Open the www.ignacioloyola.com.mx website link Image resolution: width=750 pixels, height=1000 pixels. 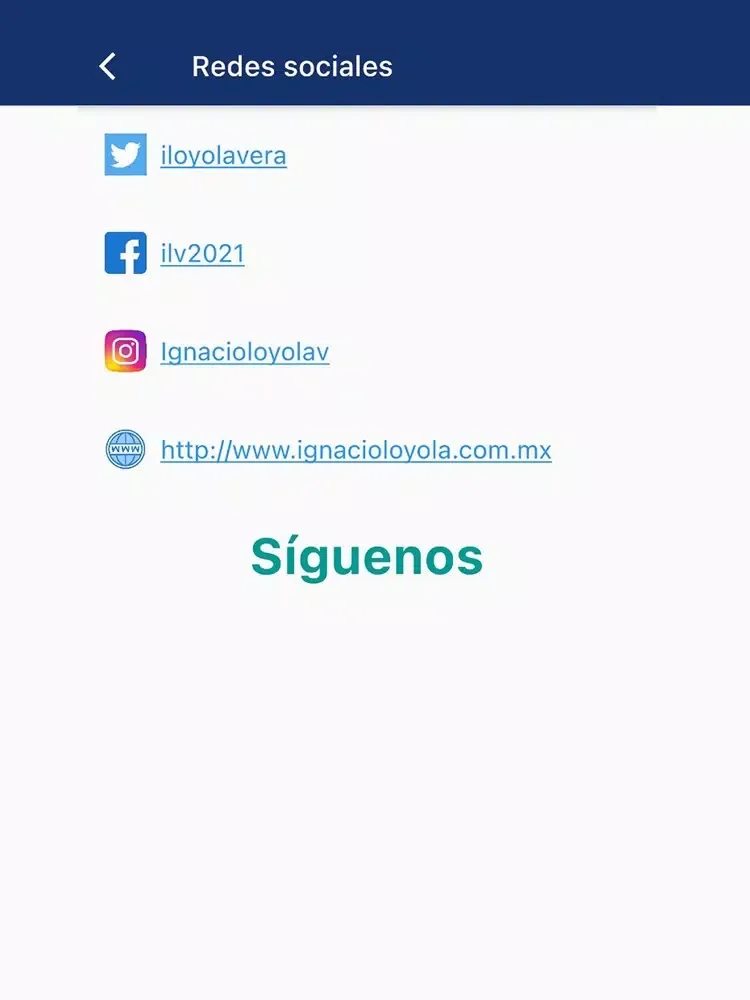355,450
